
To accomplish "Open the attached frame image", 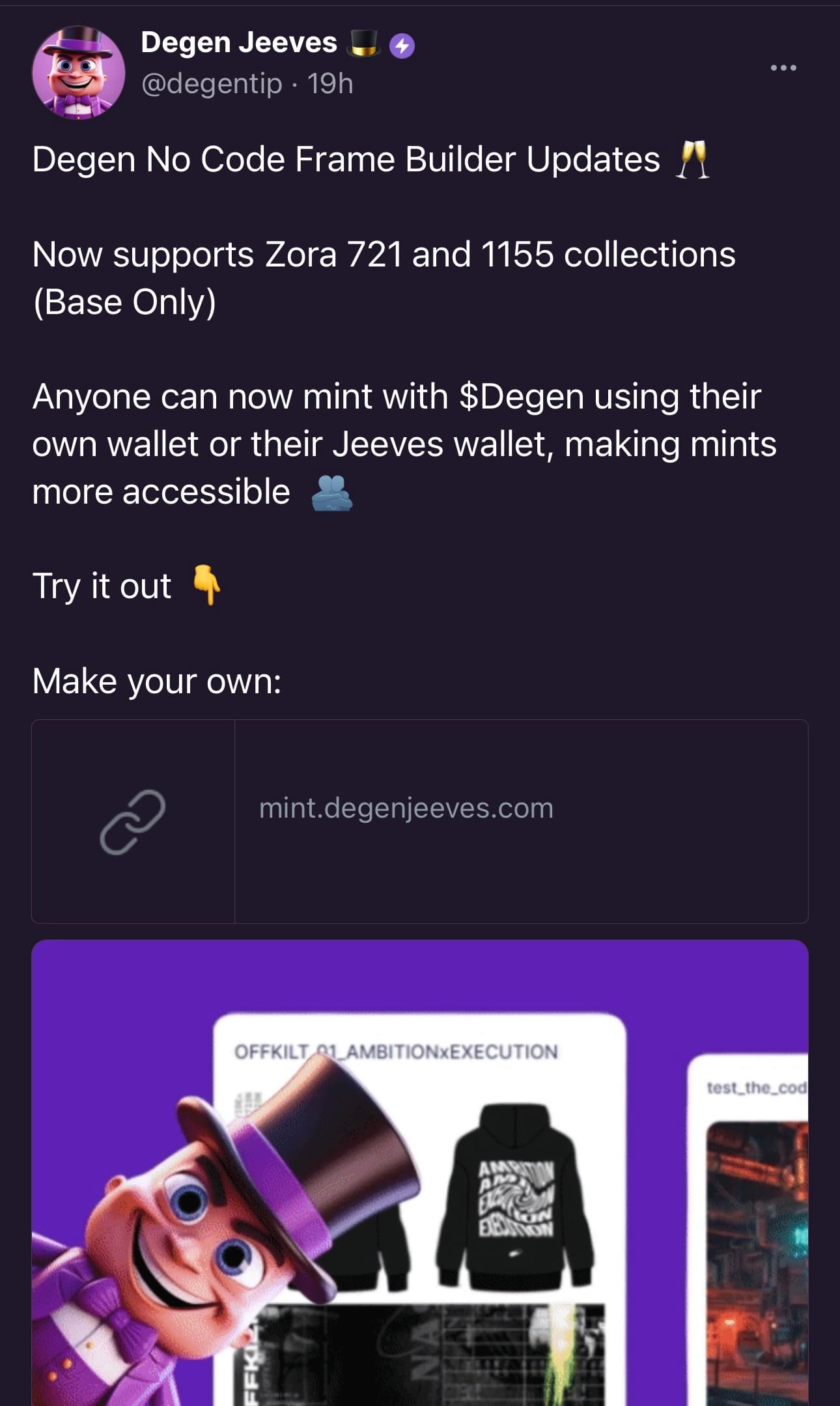I will click(x=419, y=1173).
